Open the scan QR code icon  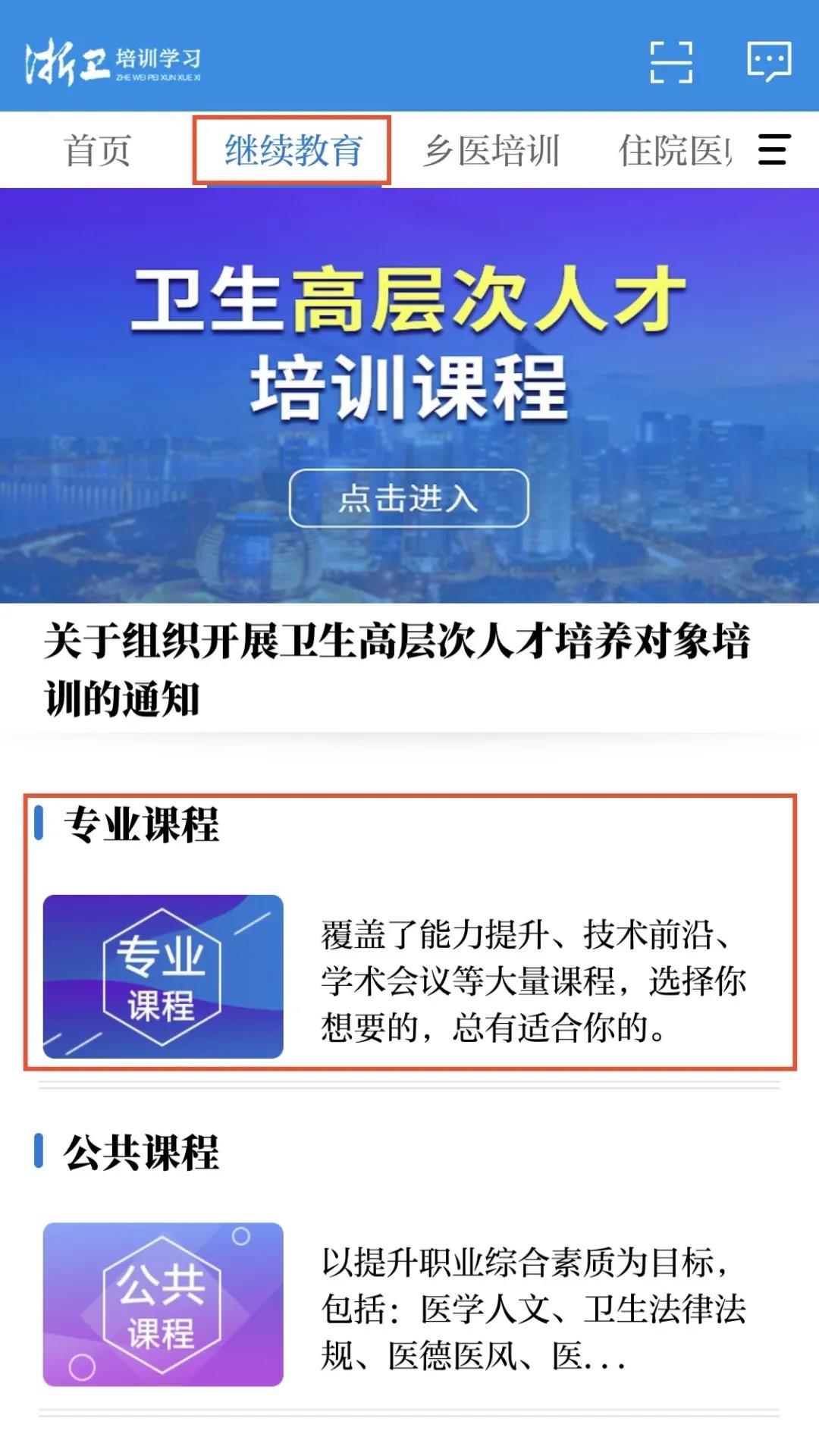671,61
